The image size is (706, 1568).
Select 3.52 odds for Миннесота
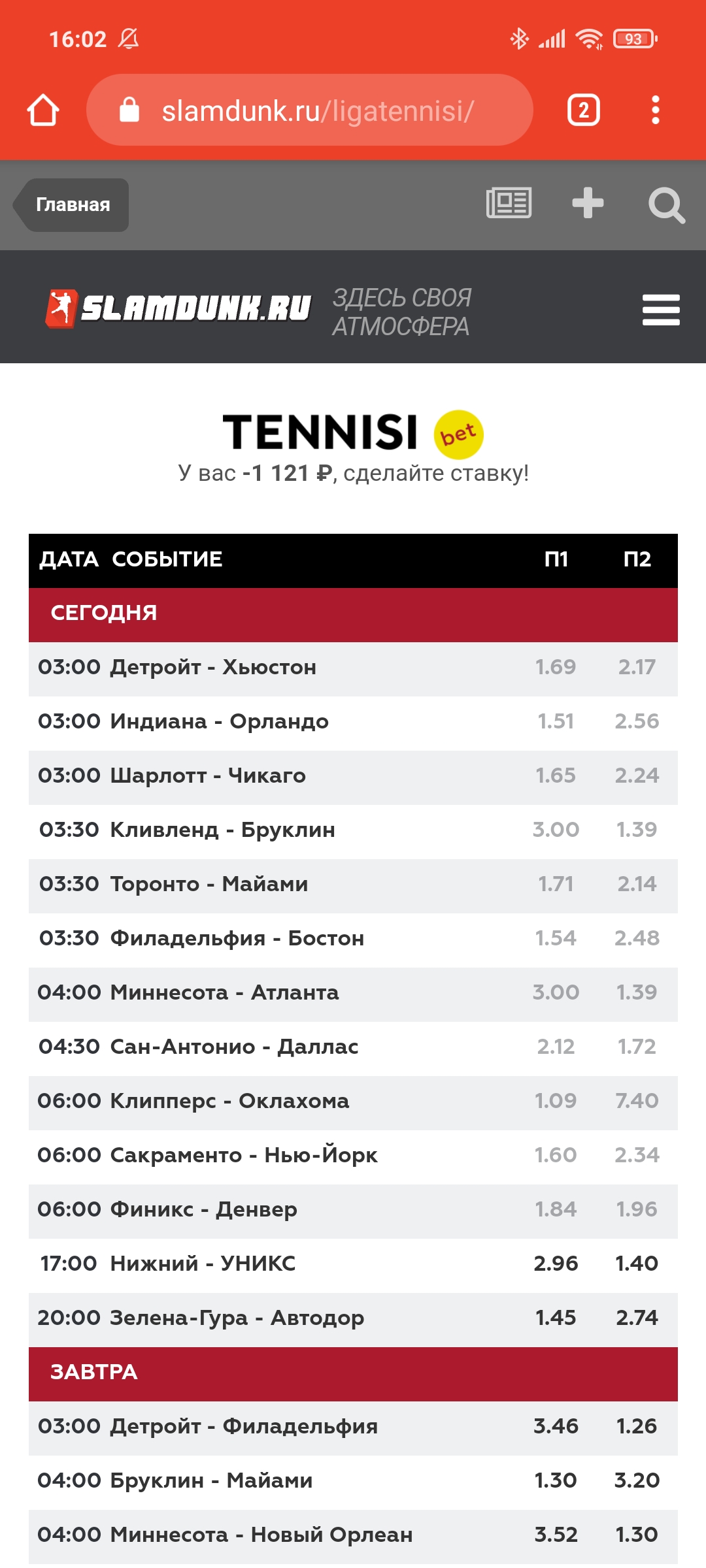pos(556,1535)
